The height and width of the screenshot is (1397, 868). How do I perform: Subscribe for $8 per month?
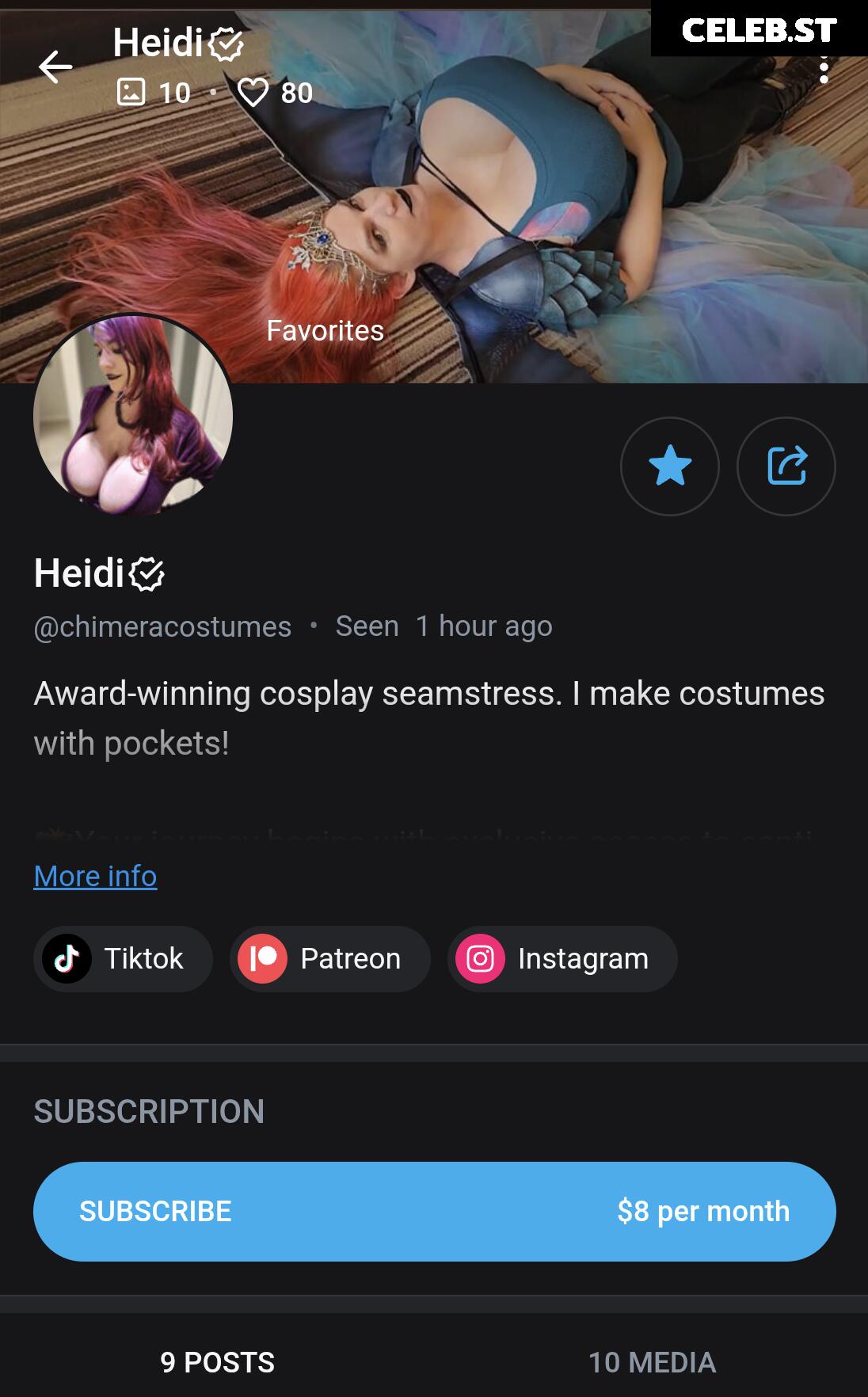[434, 1211]
